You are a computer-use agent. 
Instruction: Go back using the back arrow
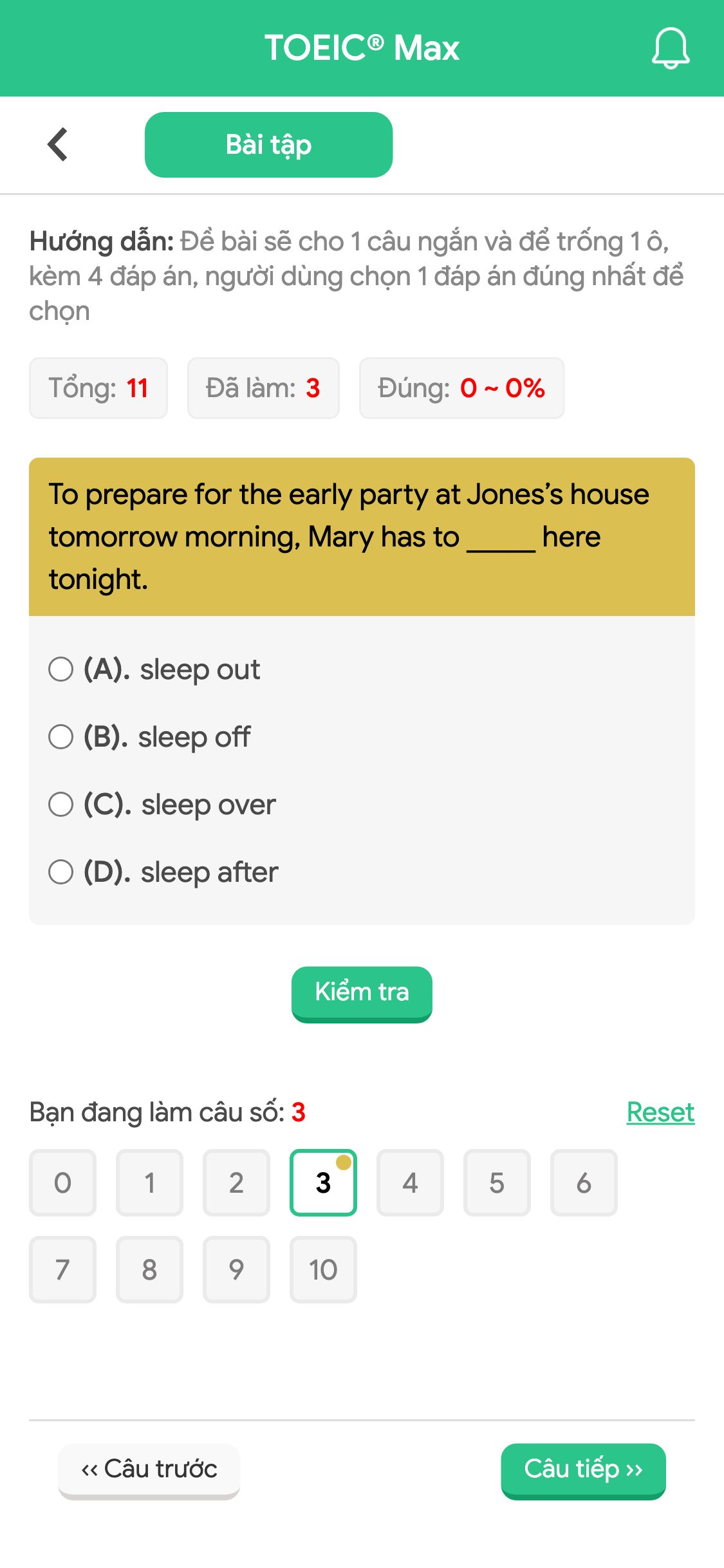(57, 144)
